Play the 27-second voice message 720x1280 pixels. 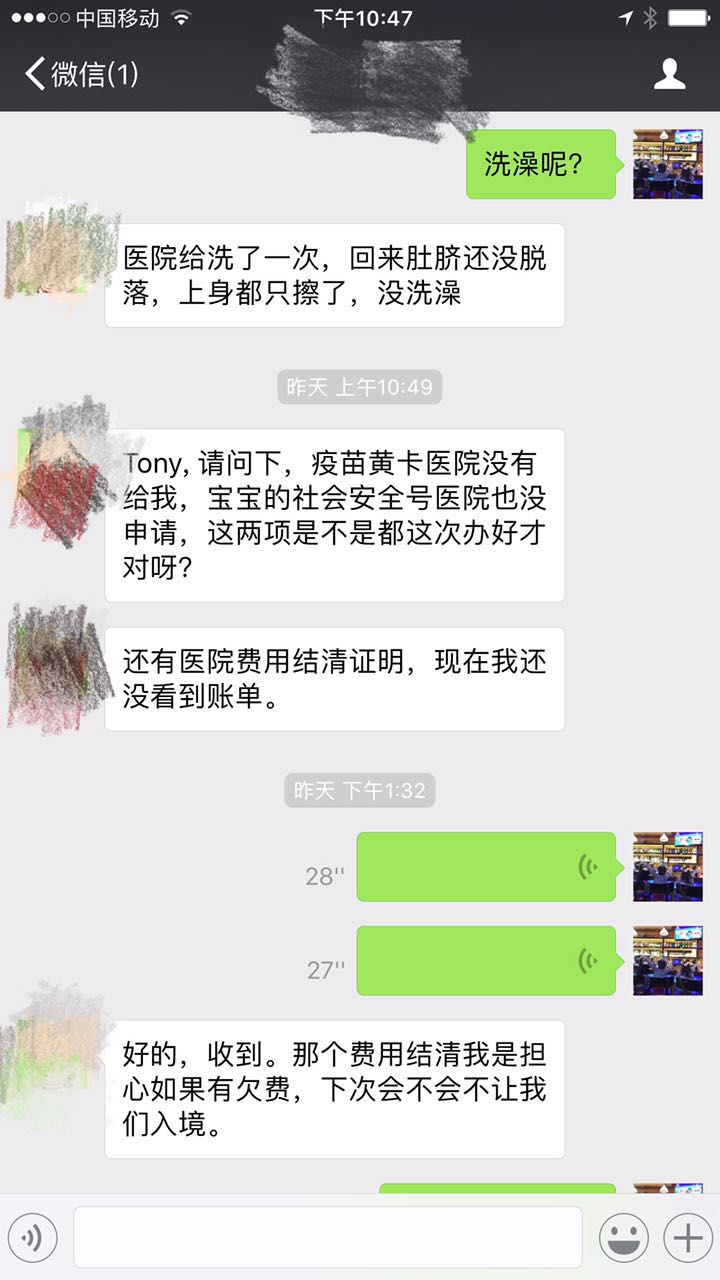[486, 961]
